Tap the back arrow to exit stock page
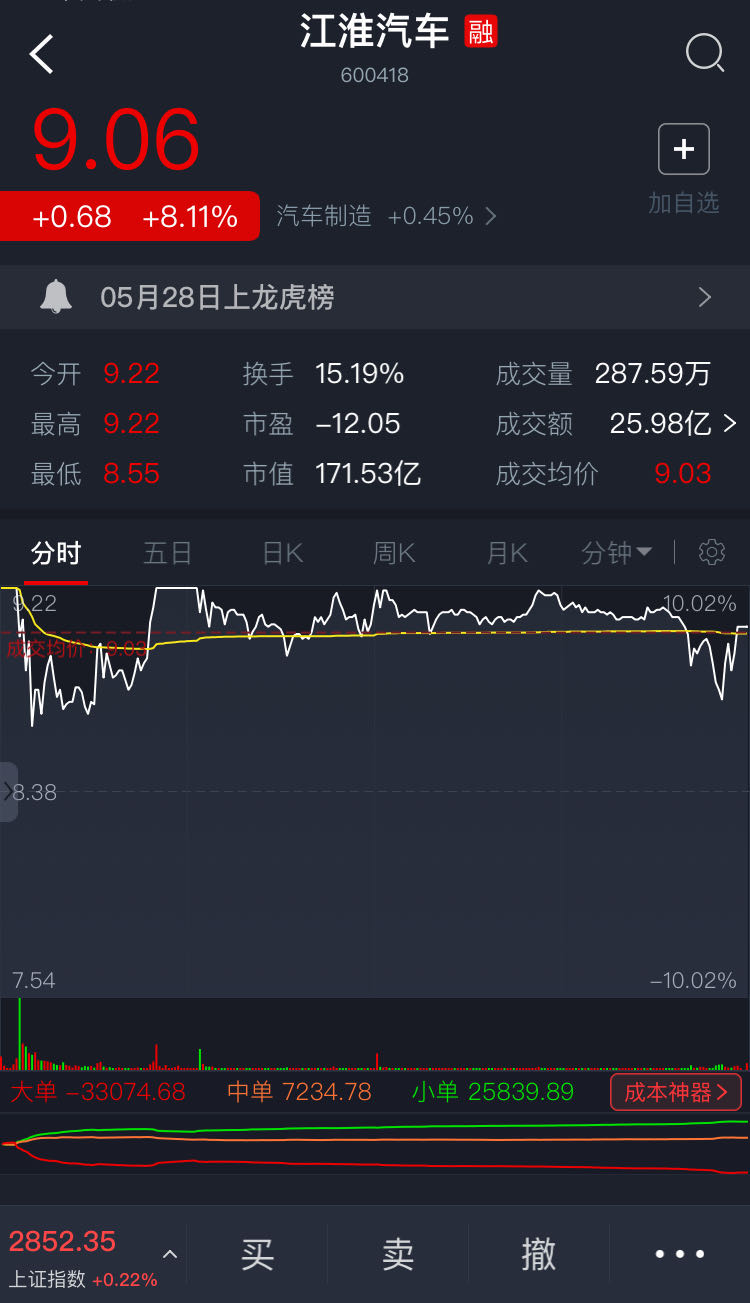 click(41, 54)
